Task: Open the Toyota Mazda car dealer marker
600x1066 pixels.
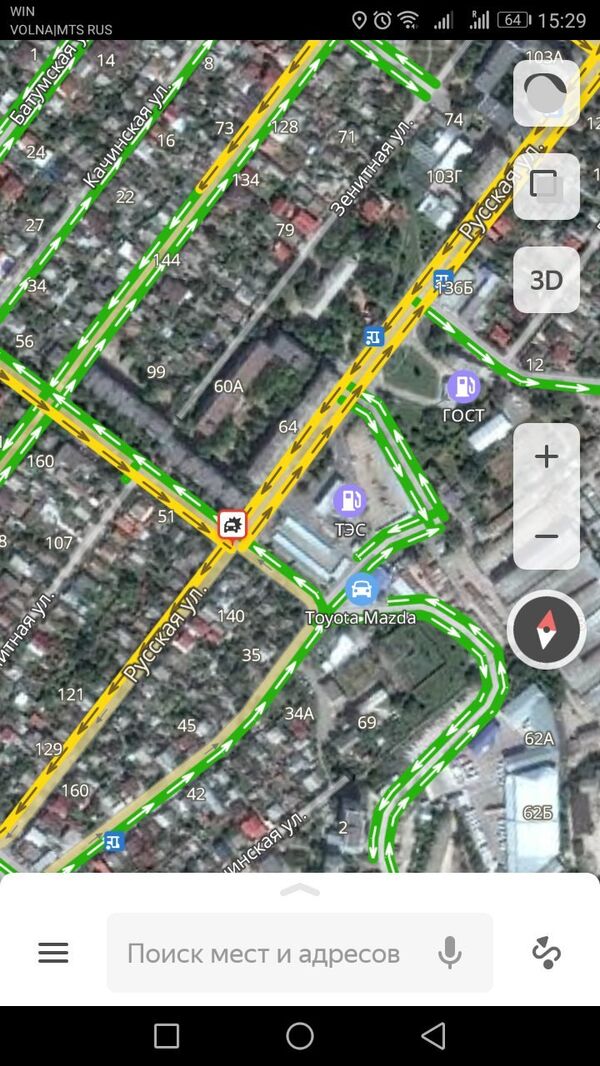Action: pyautogui.click(x=360, y=589)
